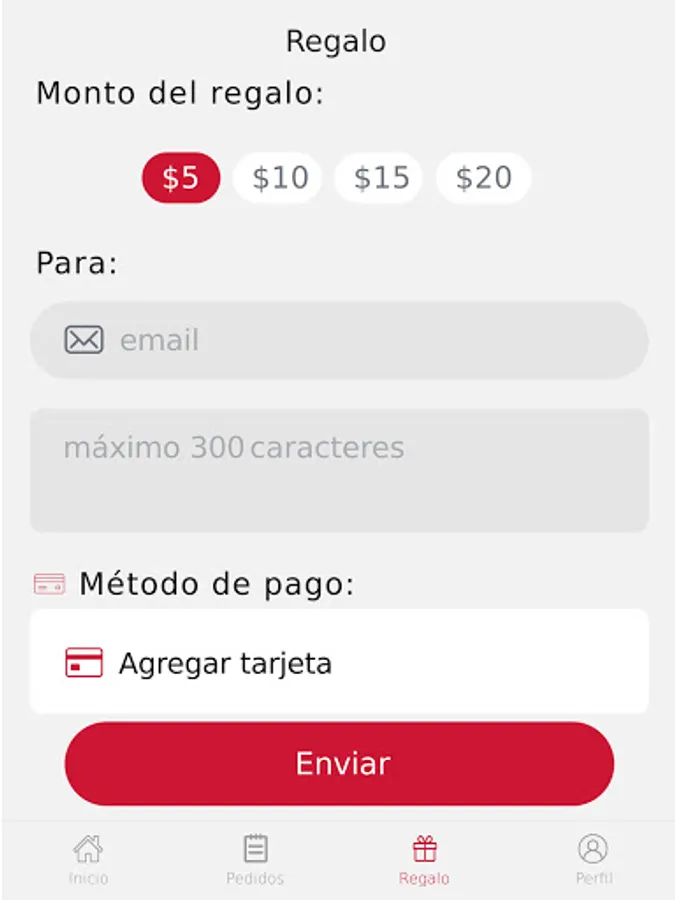
Task: Select the $5 gift amount
Action: pos(180,178)
